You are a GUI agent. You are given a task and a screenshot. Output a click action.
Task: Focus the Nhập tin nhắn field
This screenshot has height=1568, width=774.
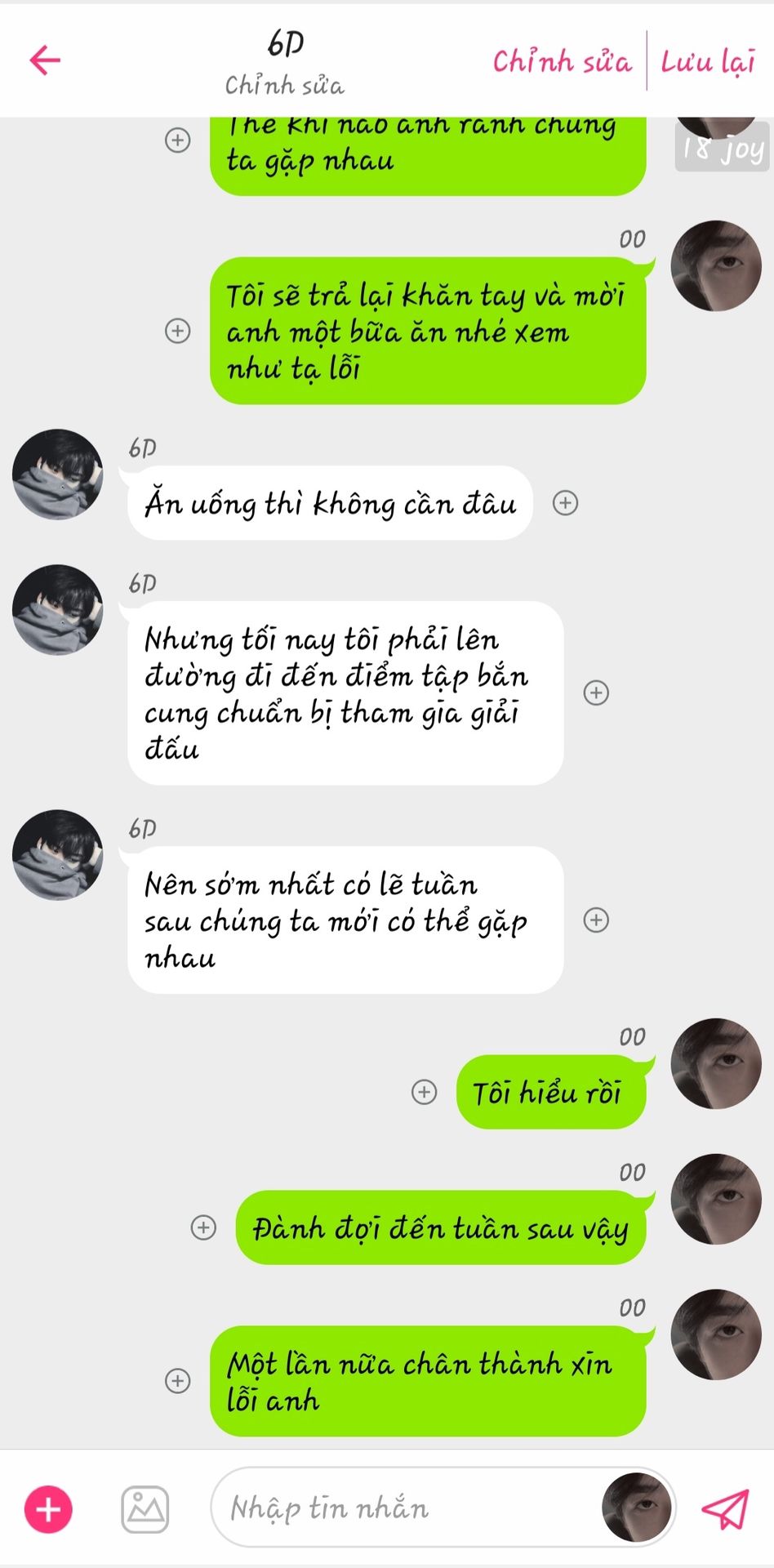point(400,1508)
